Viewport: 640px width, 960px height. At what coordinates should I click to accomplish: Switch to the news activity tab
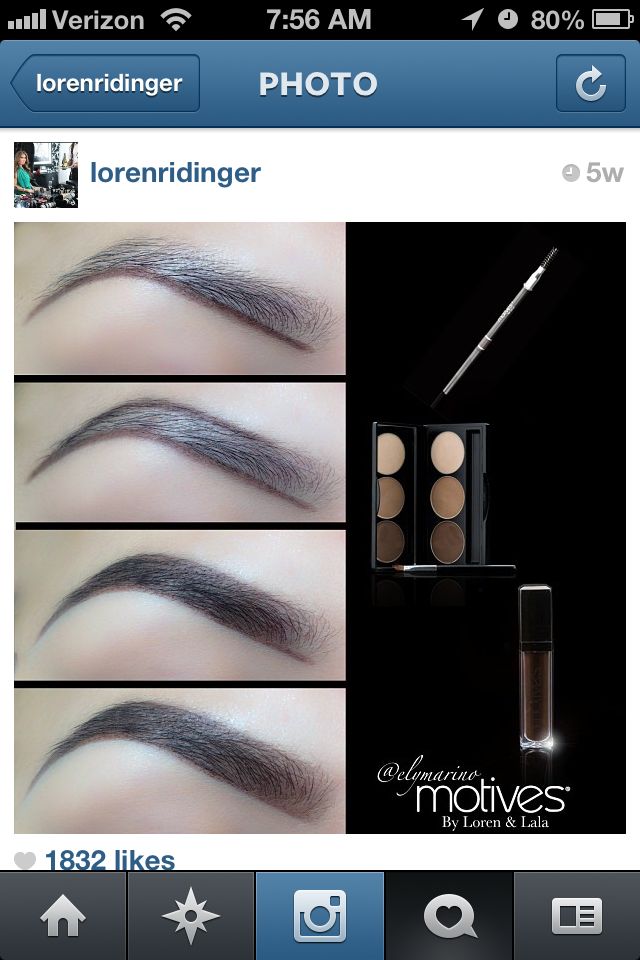click(449, 916)
